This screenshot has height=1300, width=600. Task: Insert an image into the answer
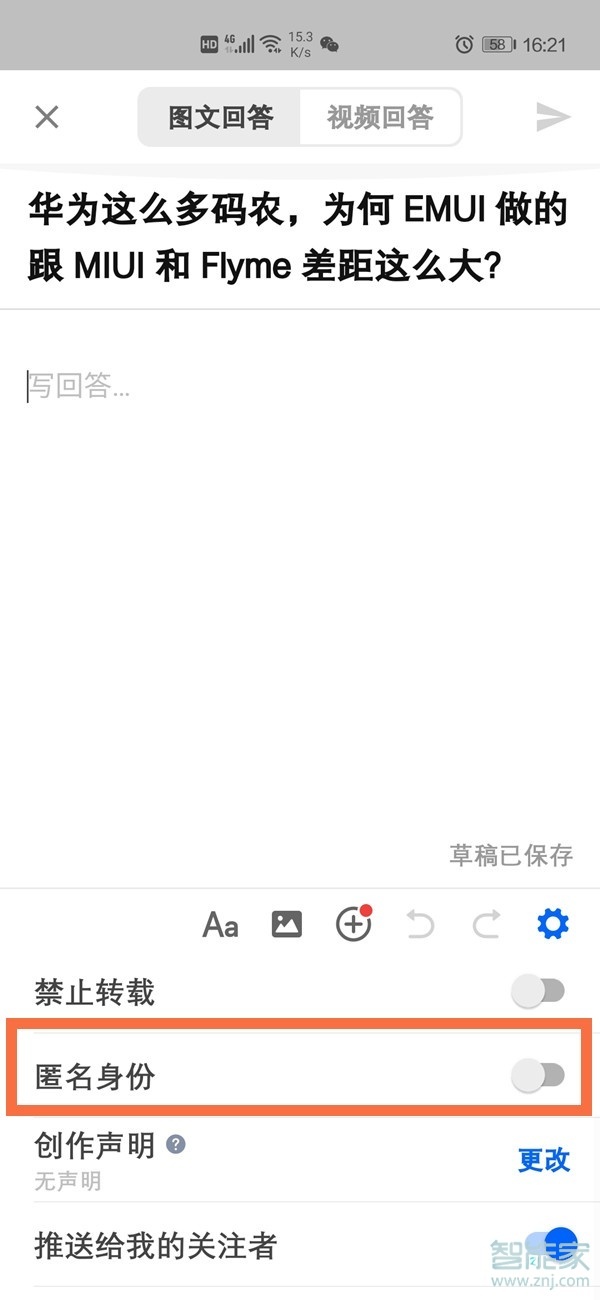pyautogui.click(x=287, y=925)
